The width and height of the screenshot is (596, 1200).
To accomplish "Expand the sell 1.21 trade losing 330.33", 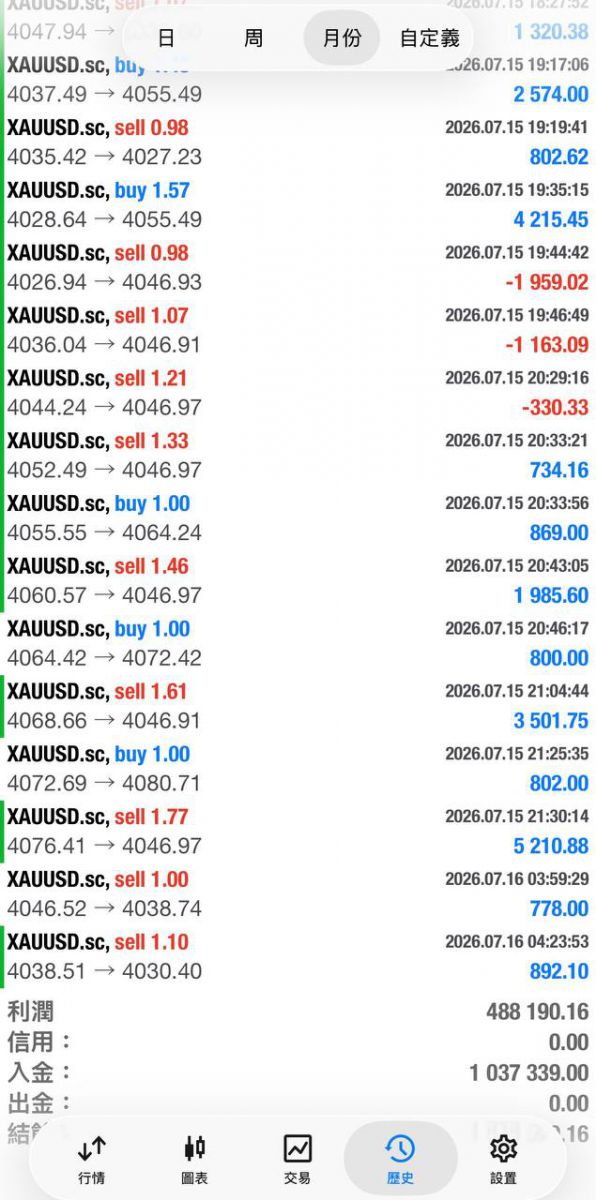I will (x=298, y=394).
